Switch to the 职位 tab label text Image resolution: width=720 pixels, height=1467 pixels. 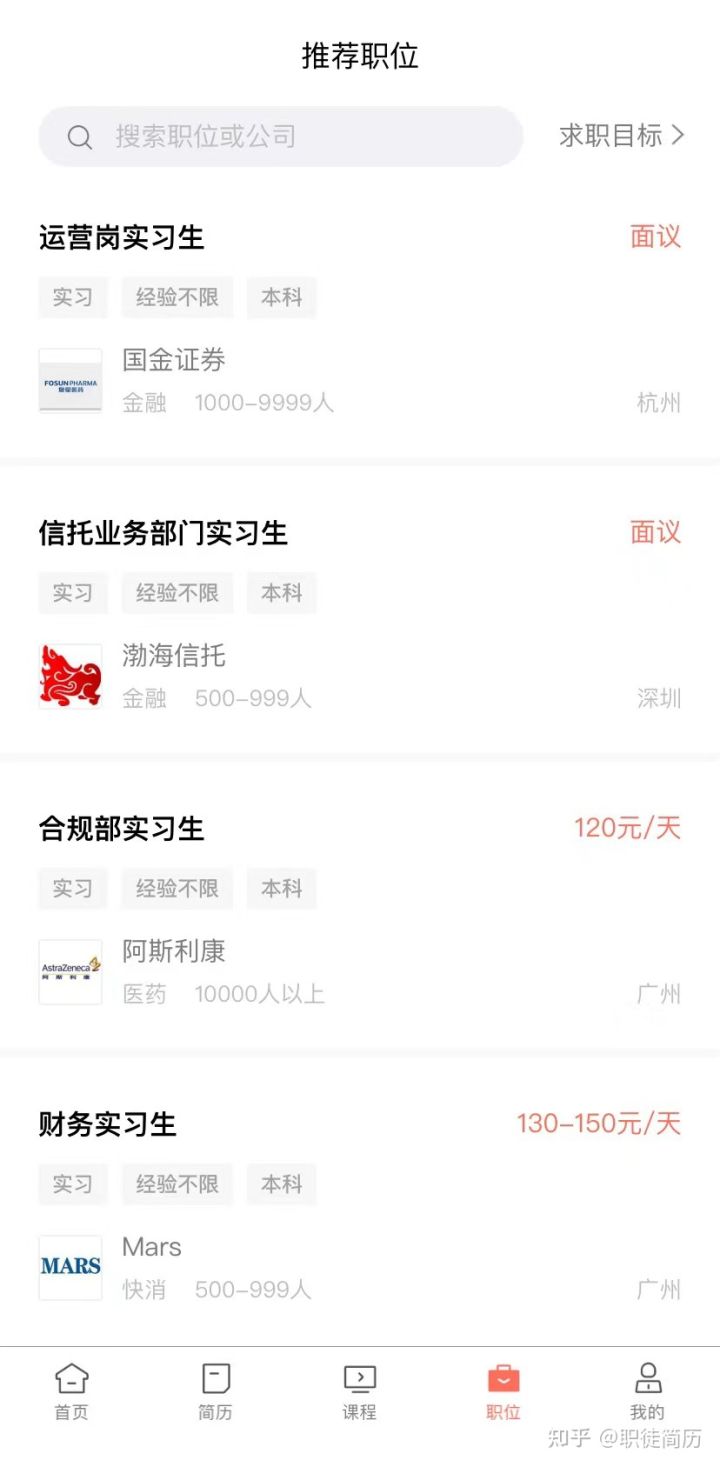tap(502, 1412)
